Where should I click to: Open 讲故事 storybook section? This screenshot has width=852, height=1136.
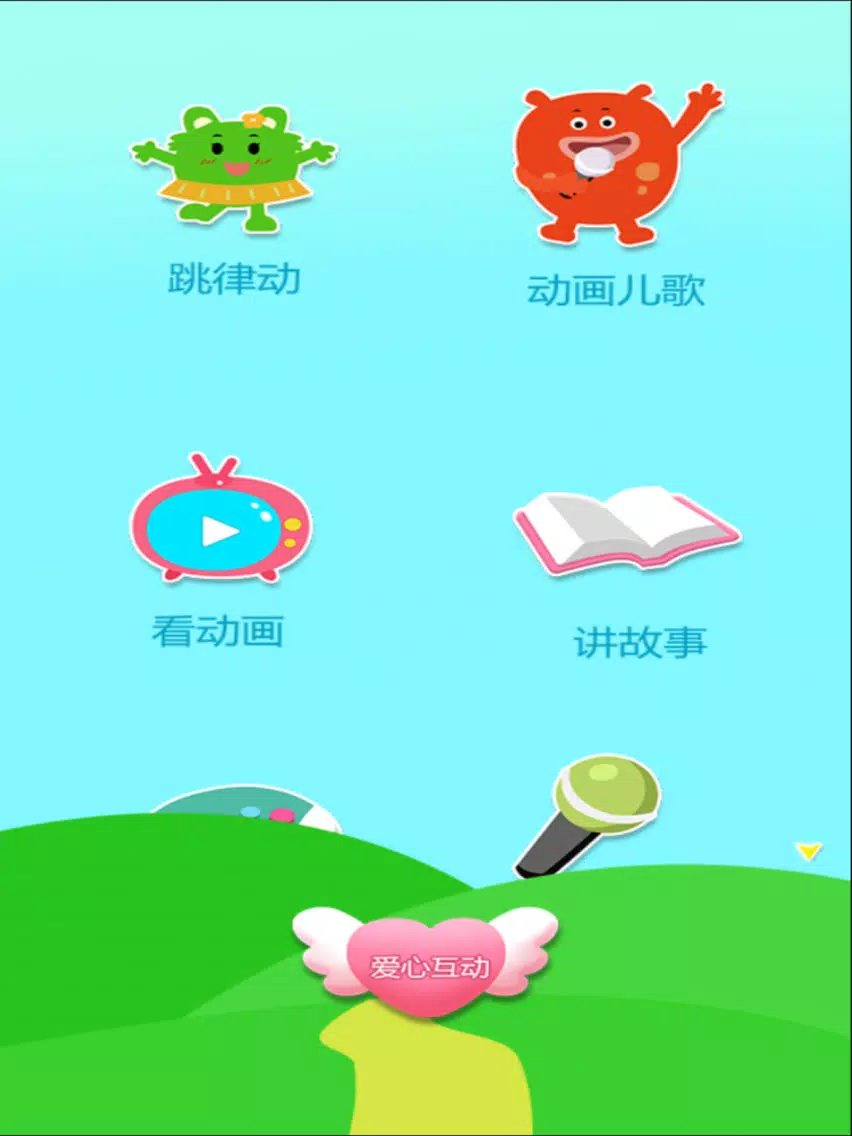627,530
